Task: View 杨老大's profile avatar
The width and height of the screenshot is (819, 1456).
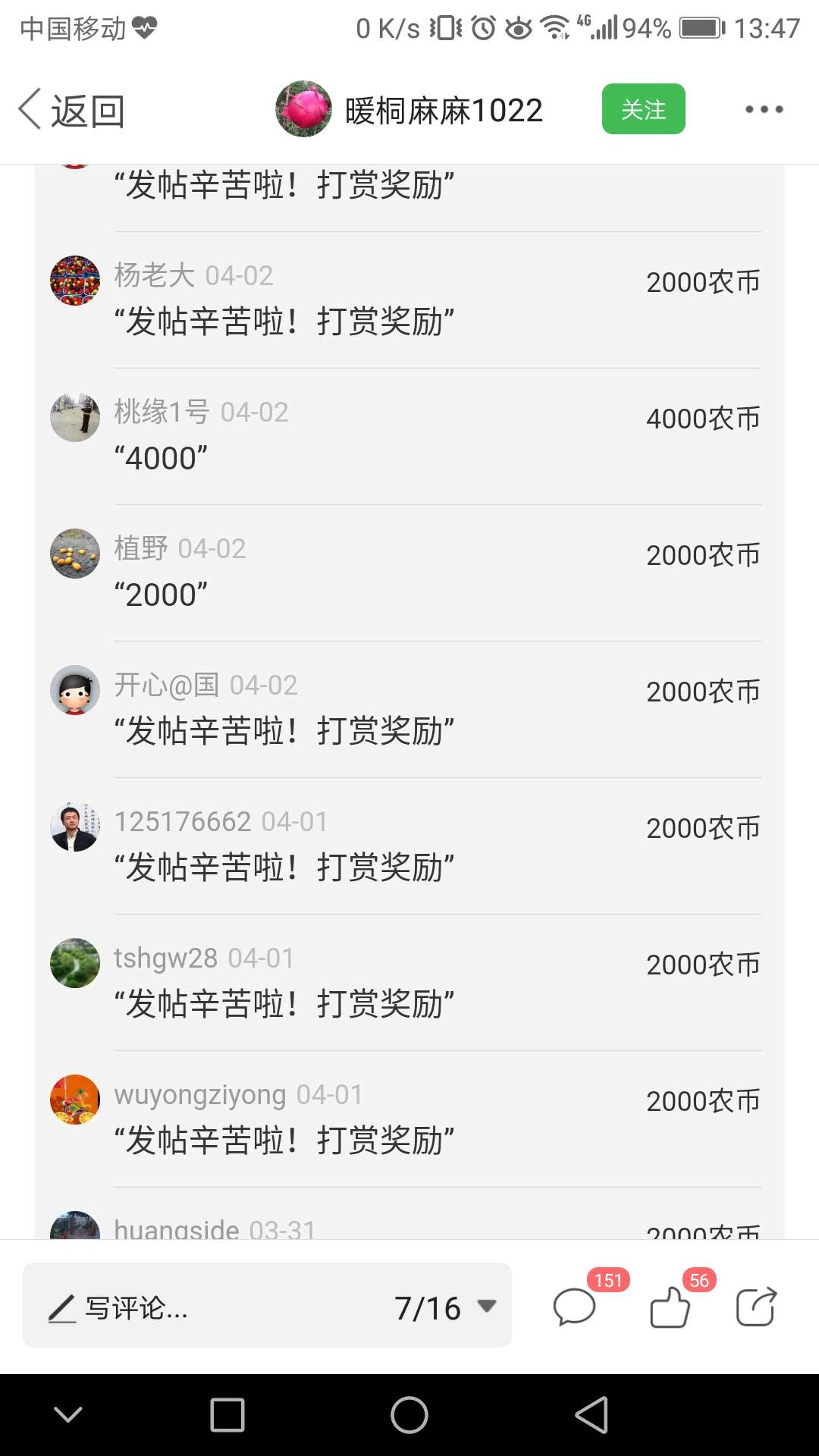Action: click(x=75, y=281)
